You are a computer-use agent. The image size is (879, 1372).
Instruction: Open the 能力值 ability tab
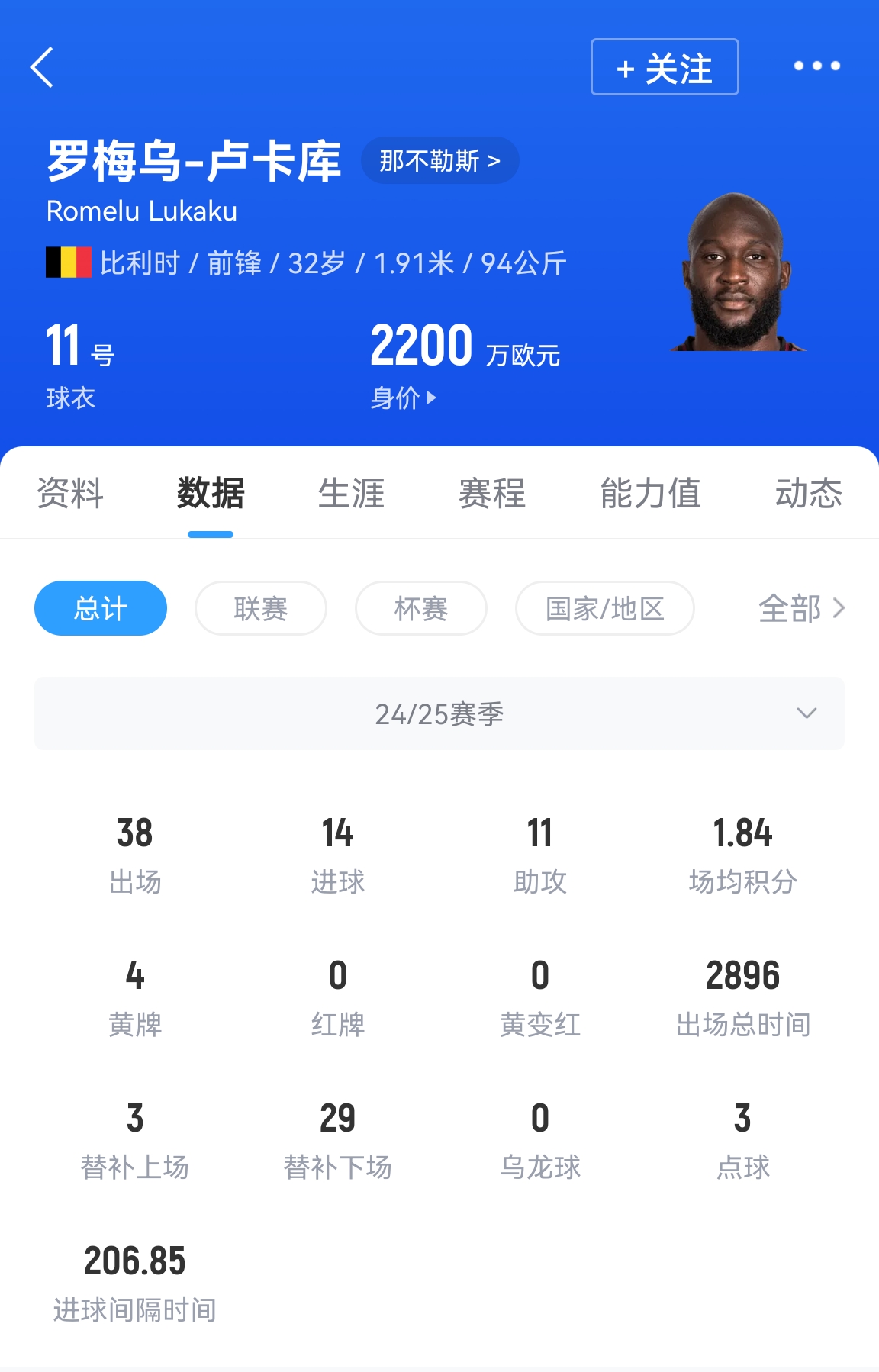(650, 493)
